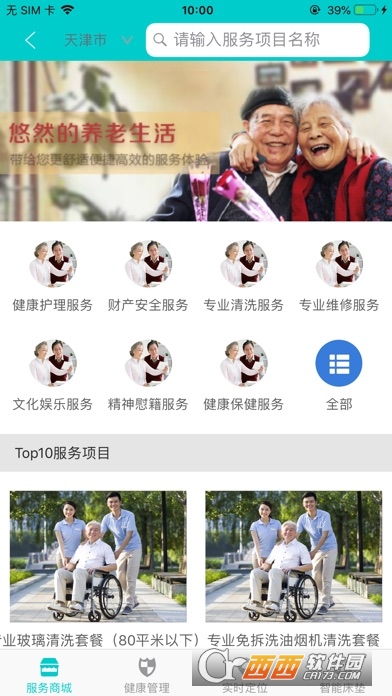Tap the 请输入服务项目名称 search field
The image size is (392, 696).
(x=257, y=40)
